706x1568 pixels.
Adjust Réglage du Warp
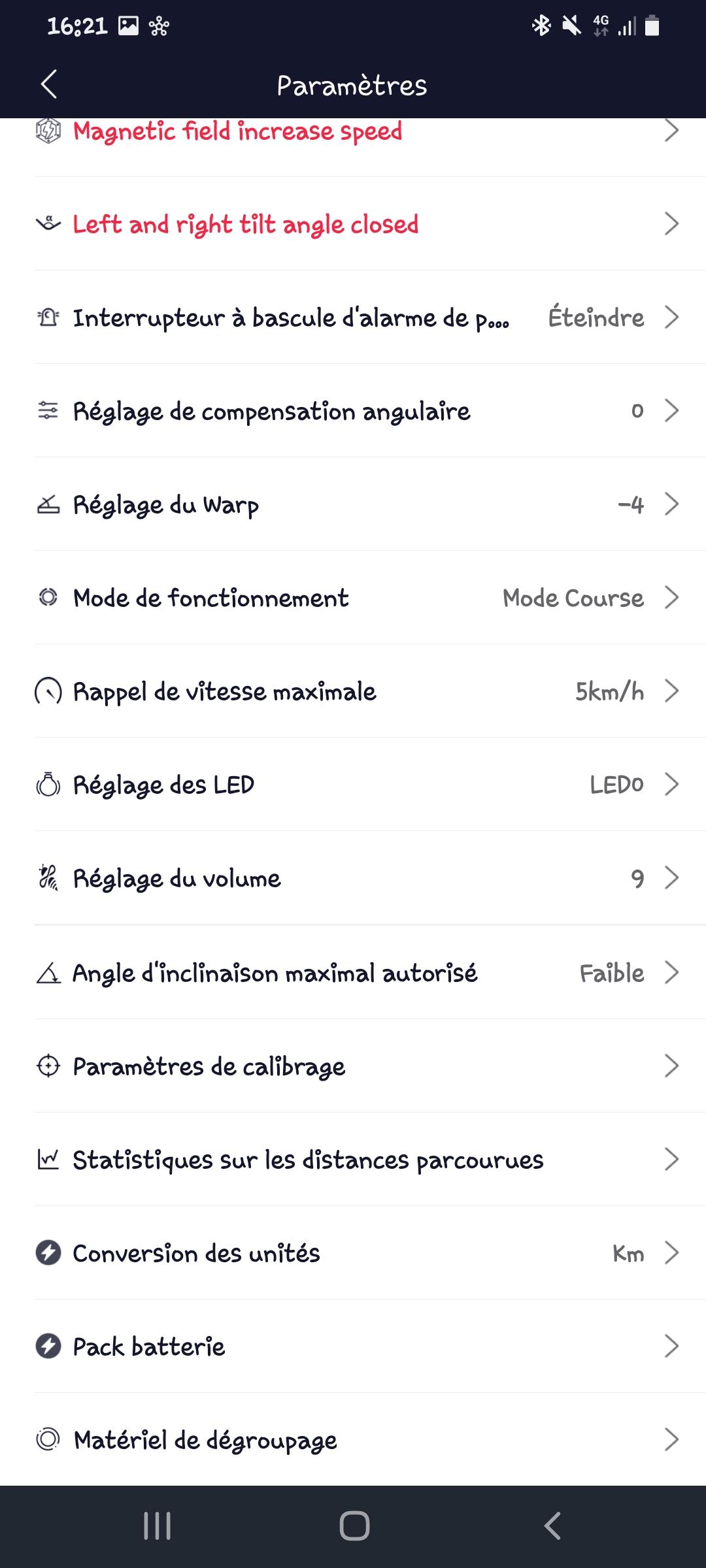[353, 504]
